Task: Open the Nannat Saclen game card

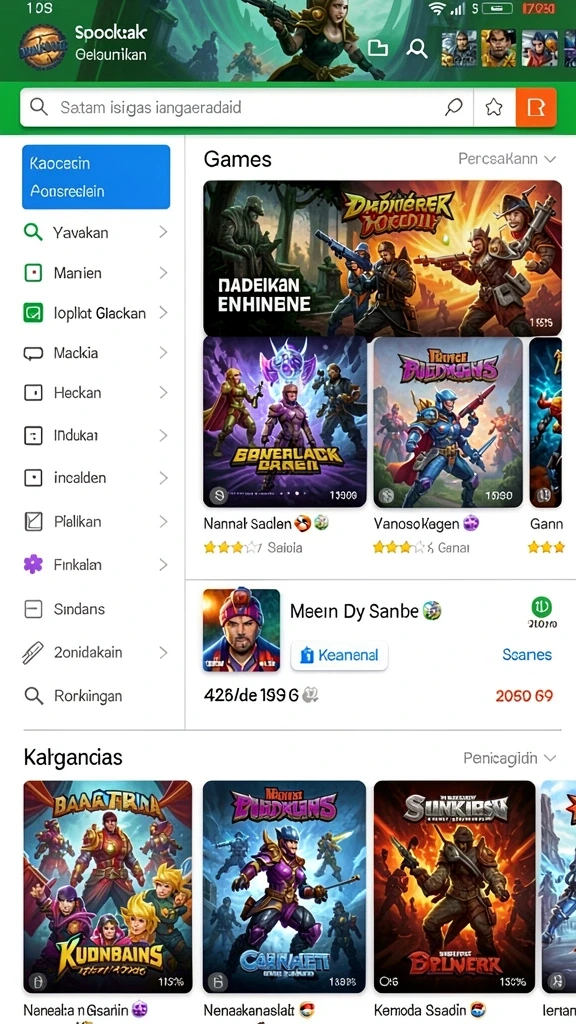Action: [285, 446]
